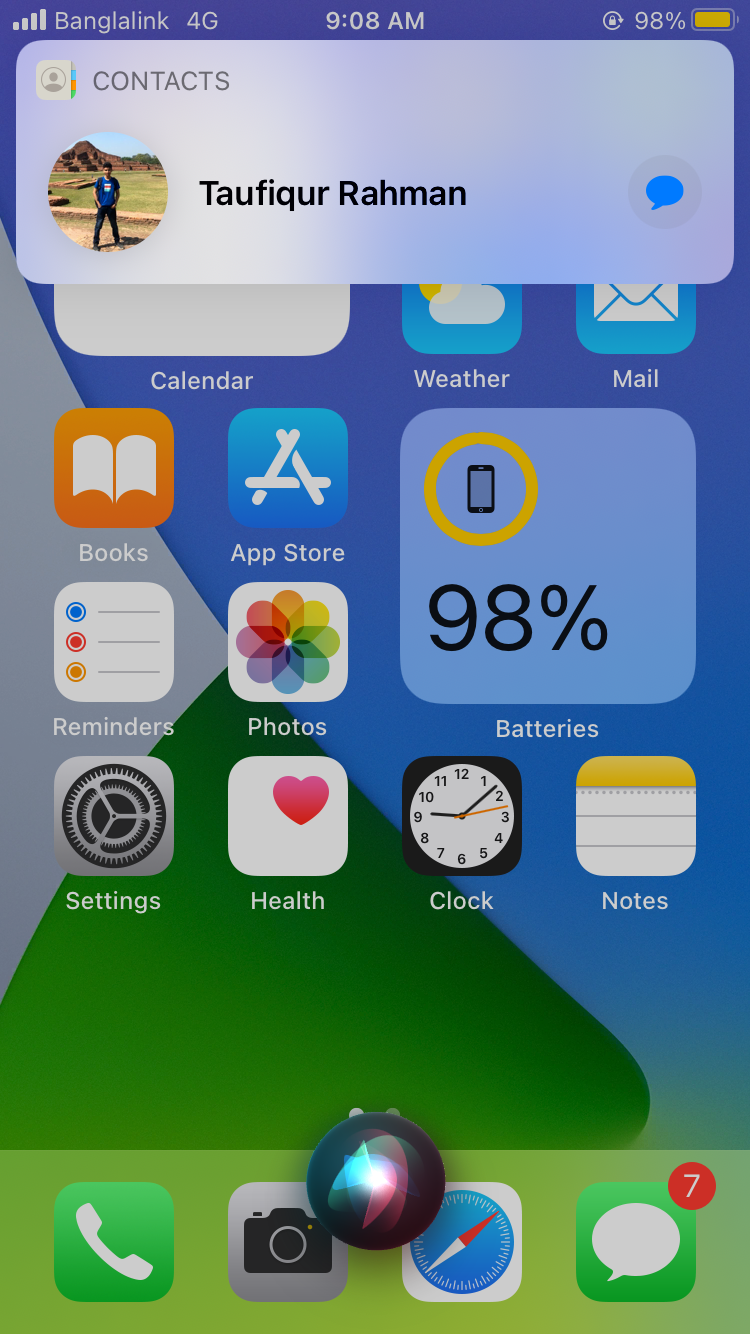This screenshot has height=1334, width=750.
Task: Open the Clock app
Action: click(x=462, y=816)
